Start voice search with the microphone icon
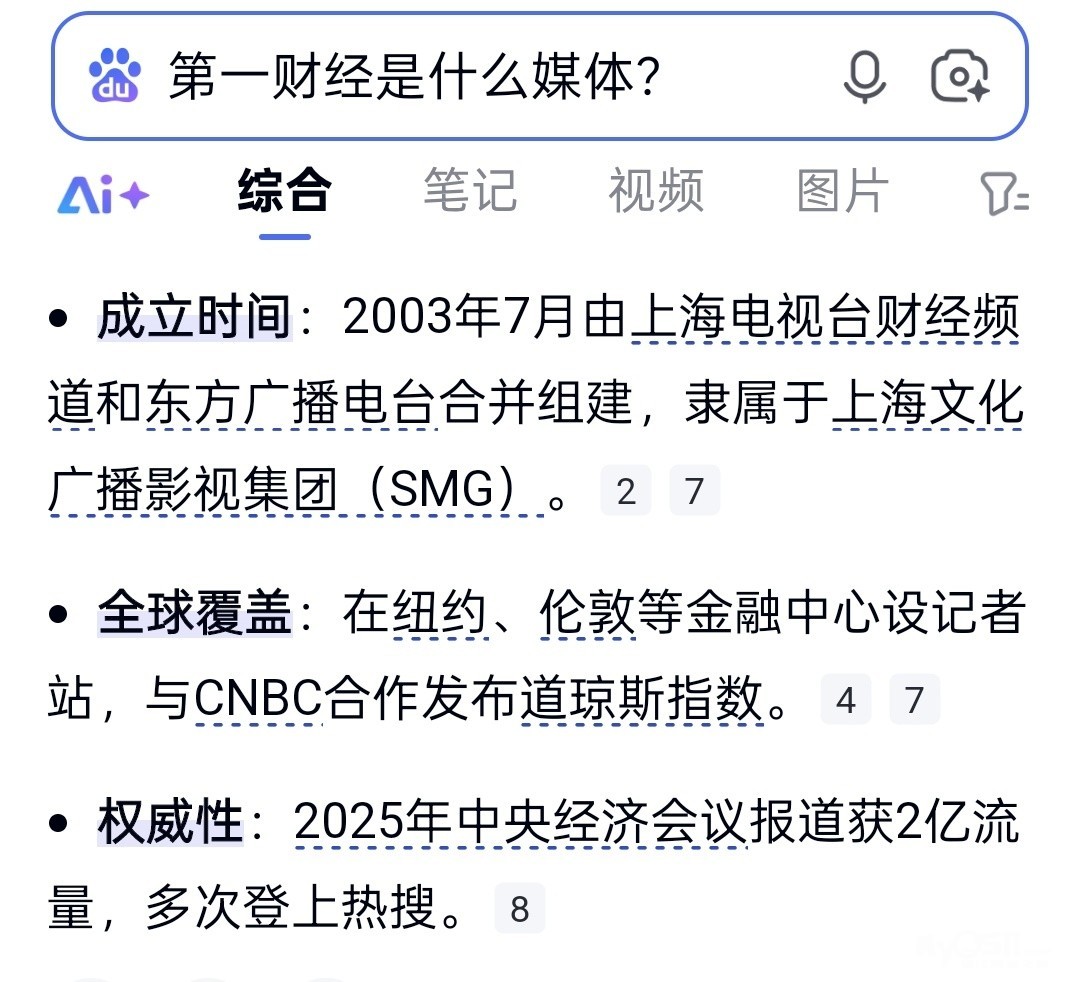The width and height of the screenshot is (1079, 982). [x=864, y=76]
